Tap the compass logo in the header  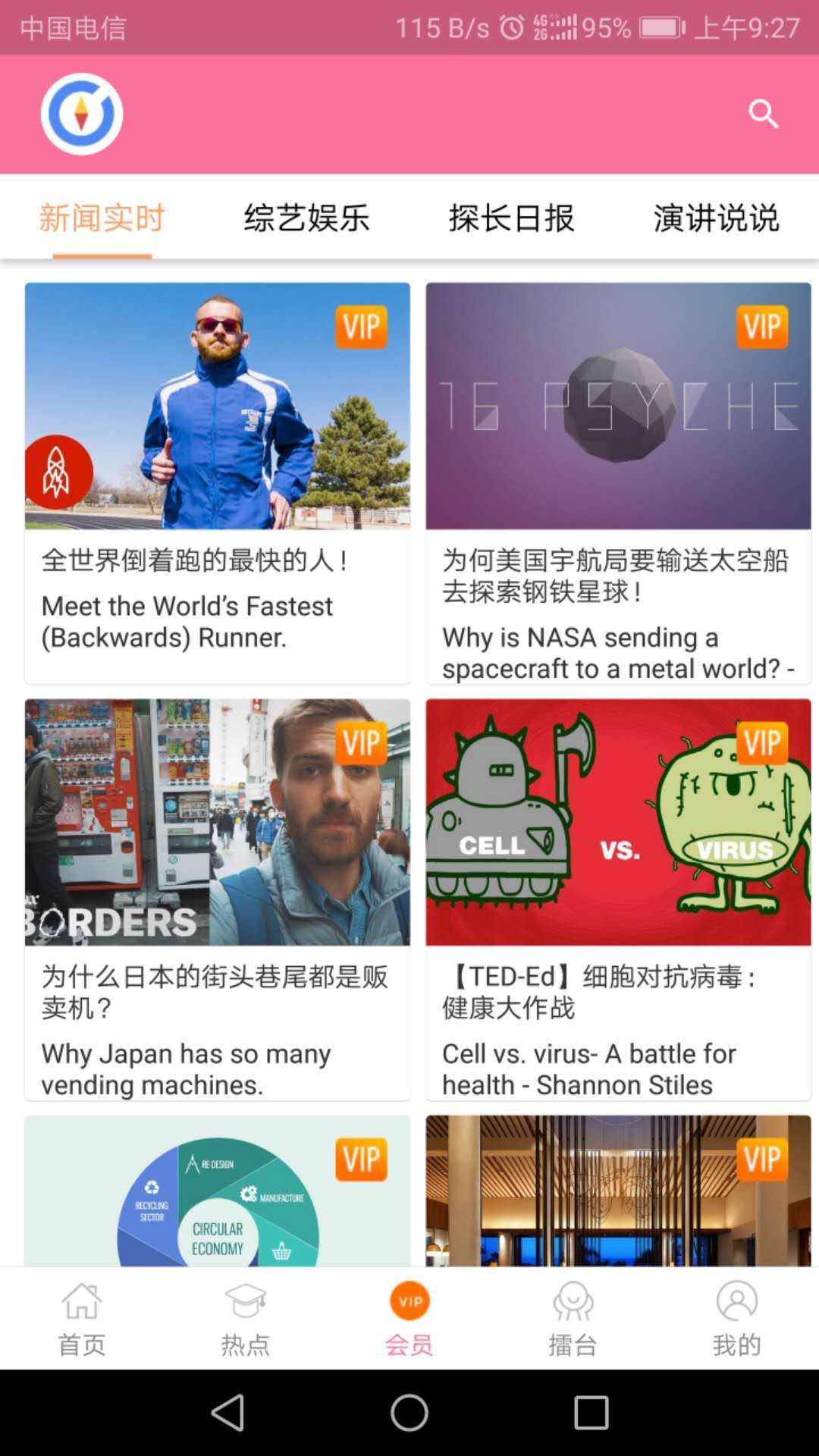82,115
